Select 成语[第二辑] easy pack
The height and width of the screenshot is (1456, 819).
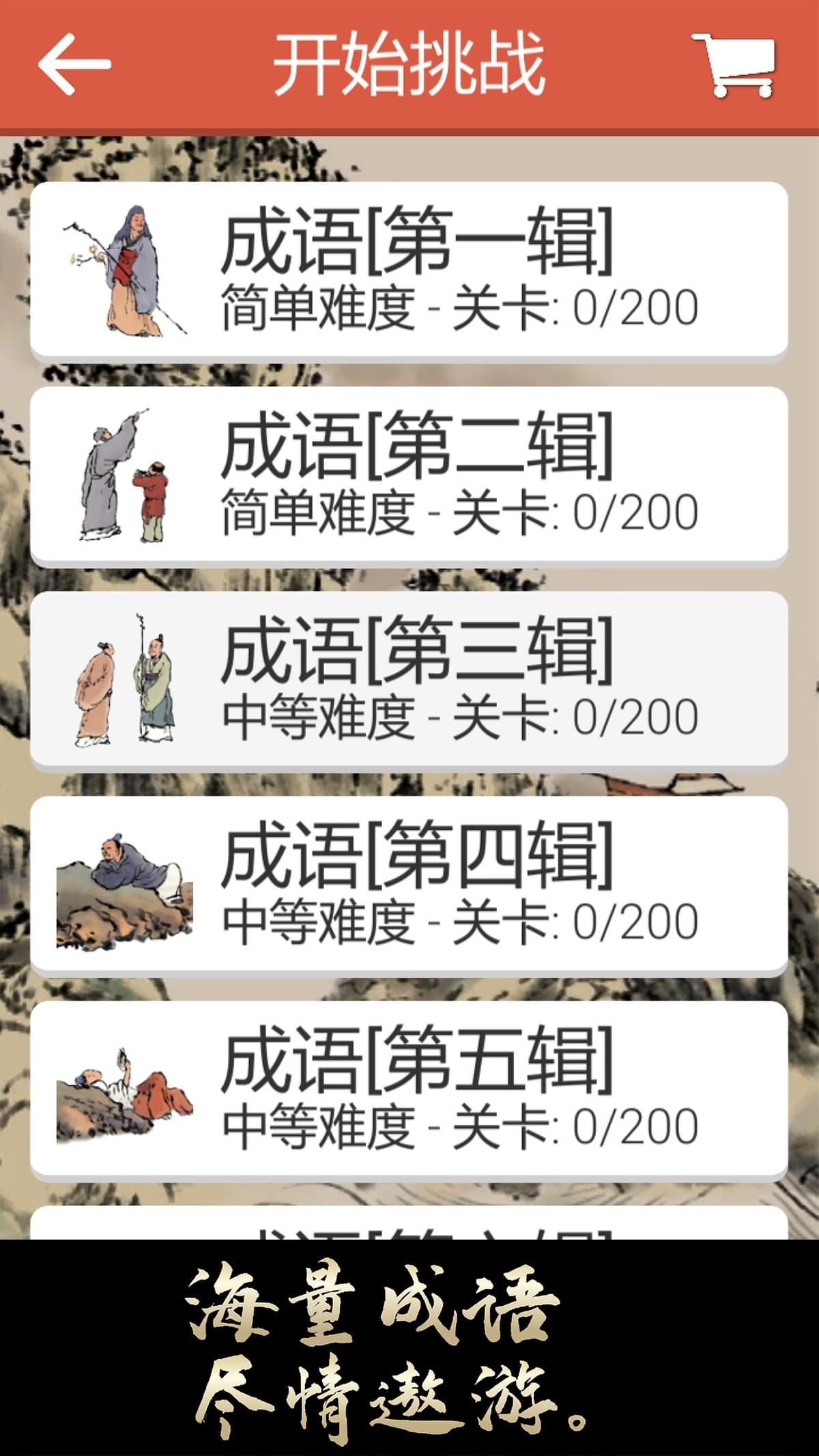click(409, 474)
